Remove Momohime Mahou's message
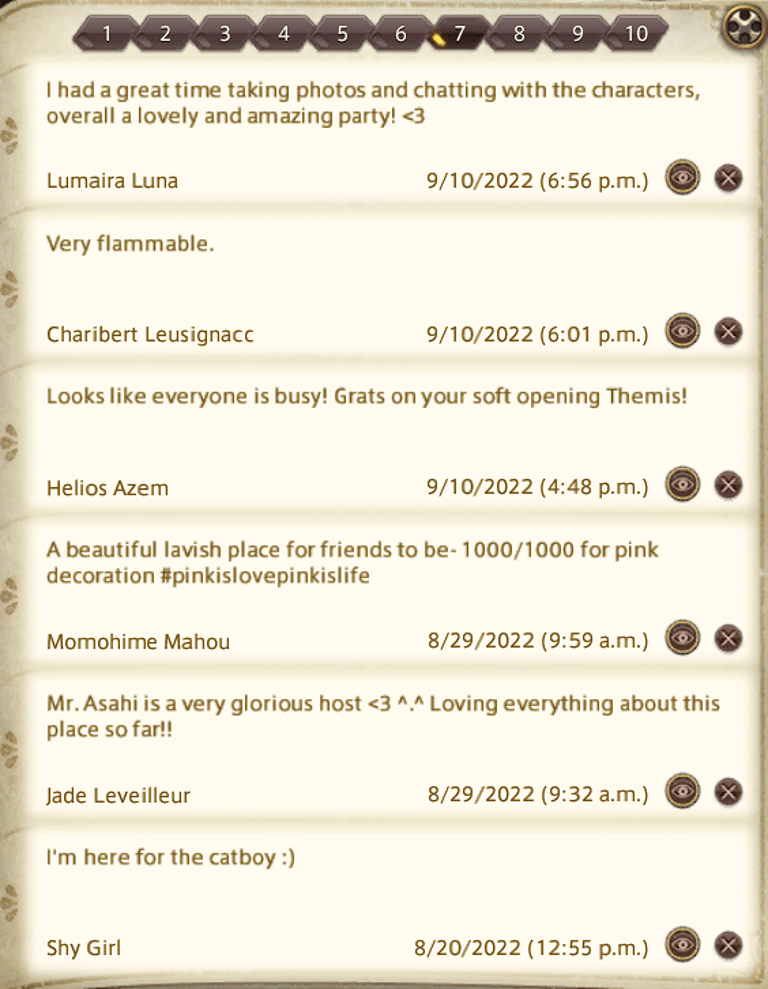Screen dimensions: 768x989 [x=729, y=638]
